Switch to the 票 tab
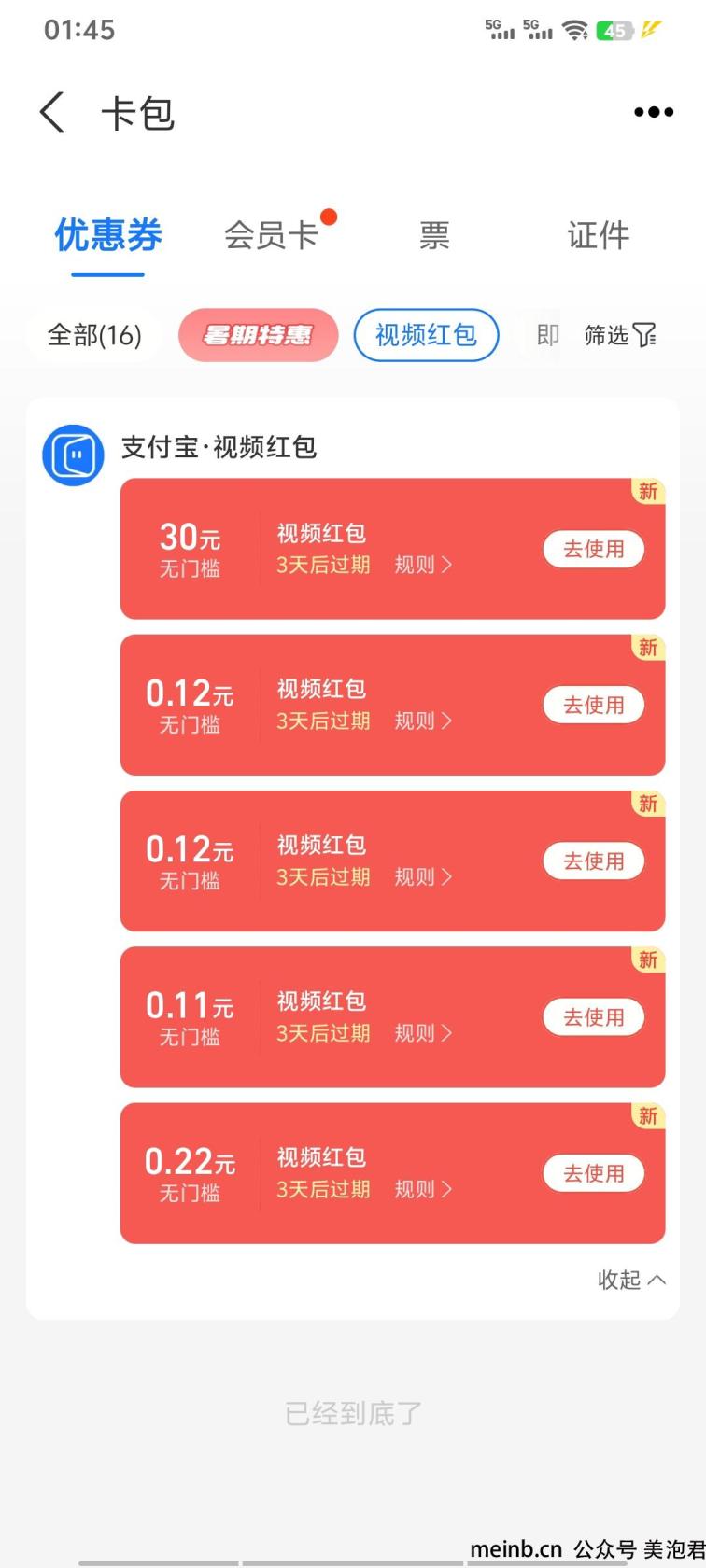 pyautogui.click(x=434, y=235)
